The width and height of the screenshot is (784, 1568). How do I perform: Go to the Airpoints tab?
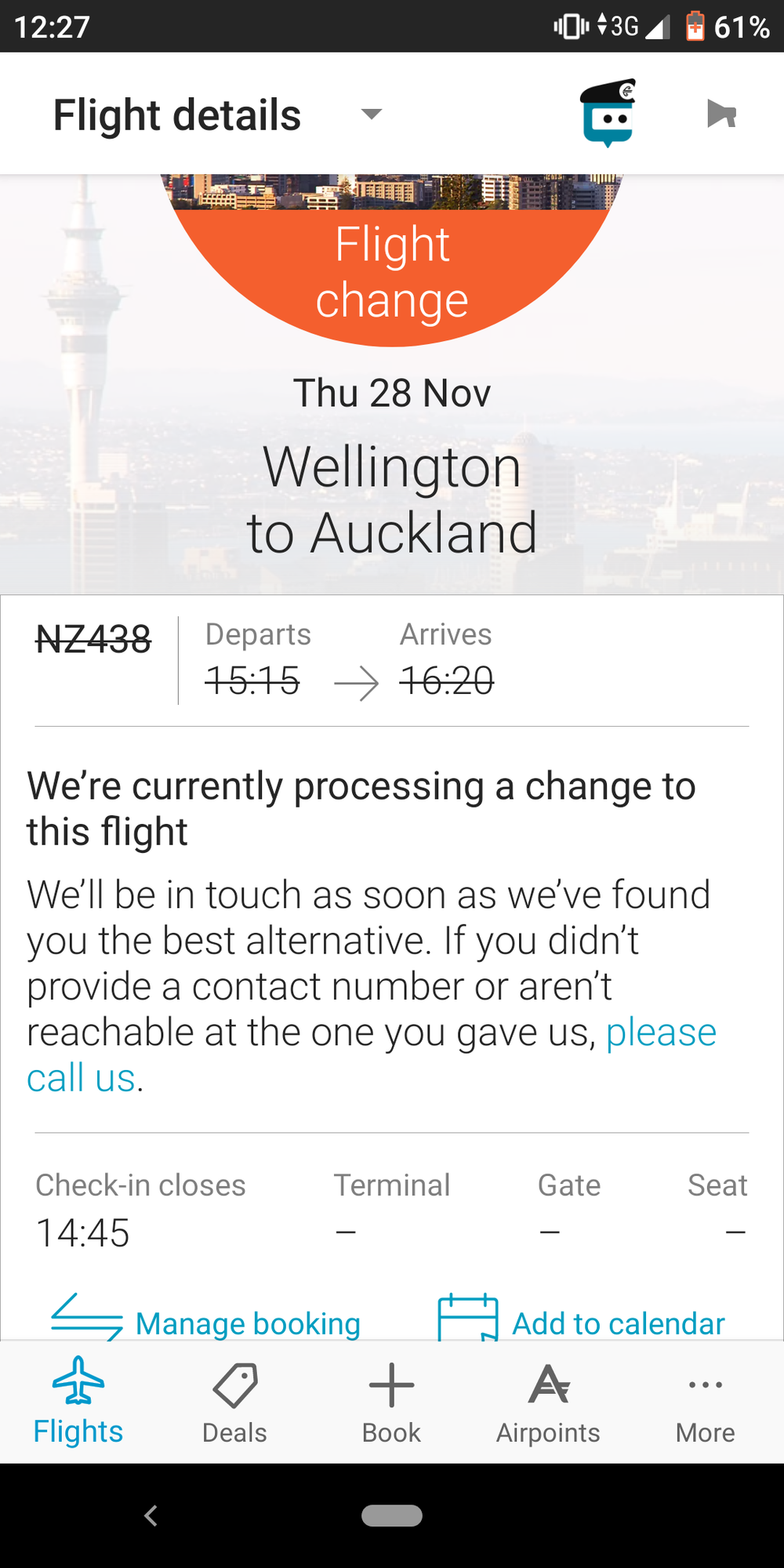coord(548,1402)
